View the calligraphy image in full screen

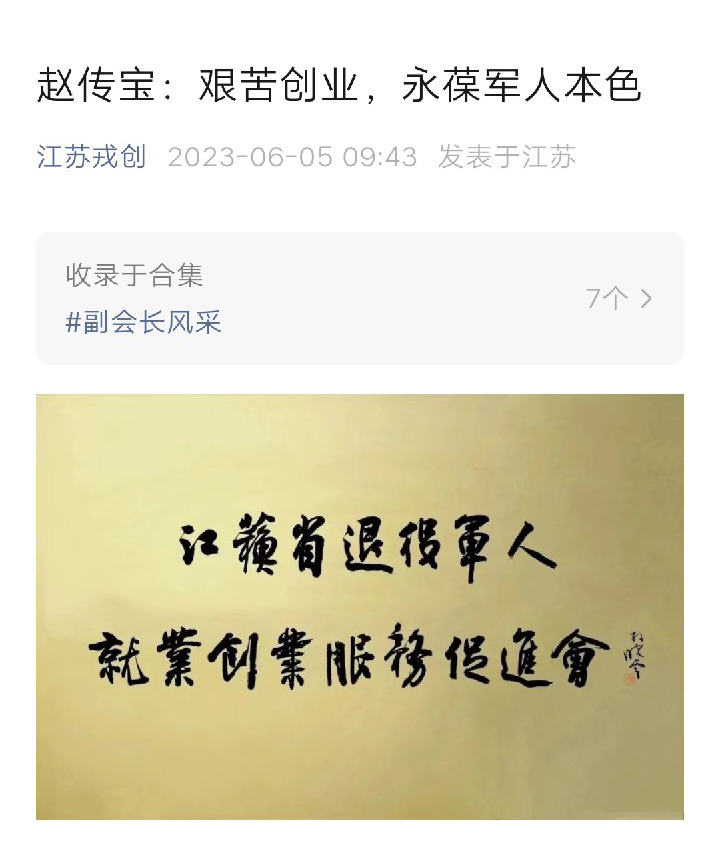(x=360, y=606)
